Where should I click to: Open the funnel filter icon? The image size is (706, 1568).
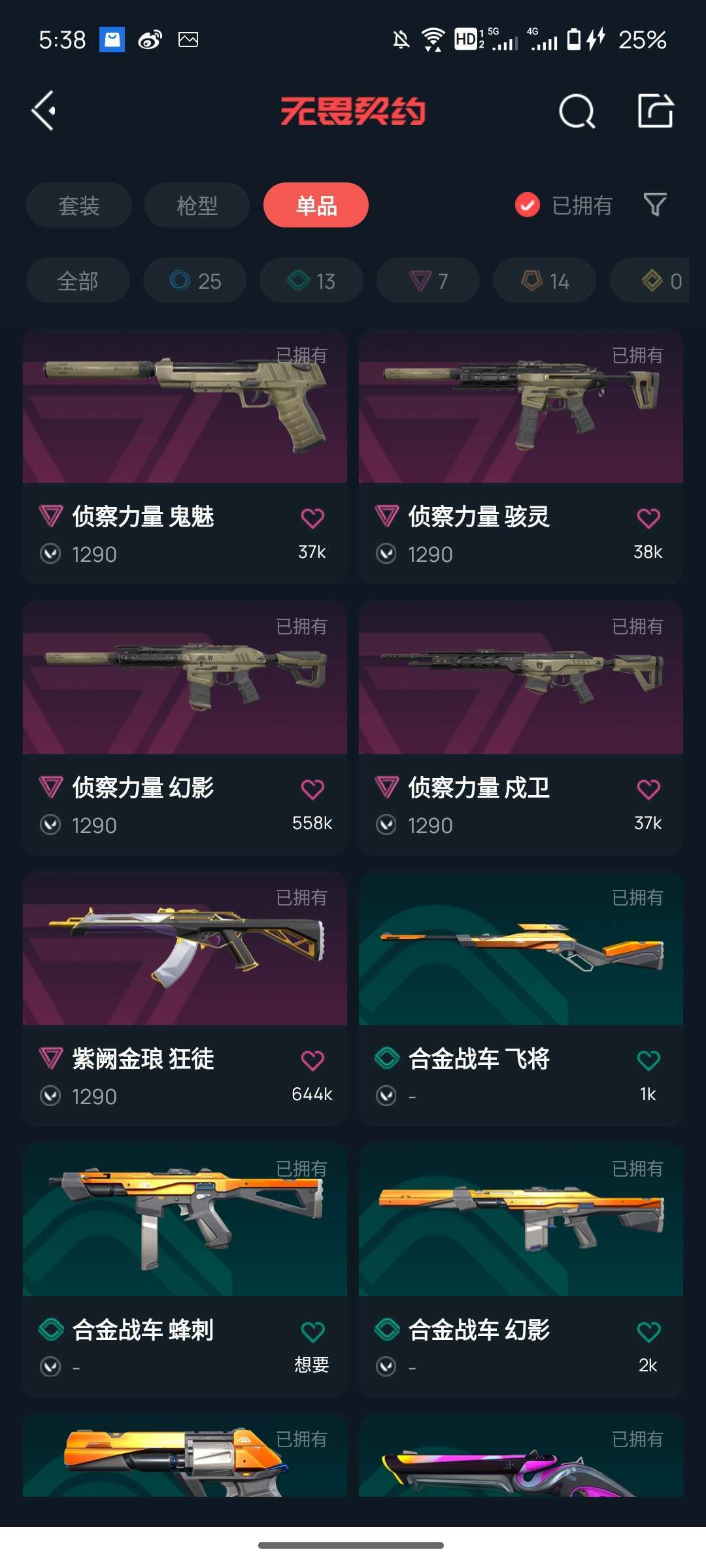click(x=655, y=205)
